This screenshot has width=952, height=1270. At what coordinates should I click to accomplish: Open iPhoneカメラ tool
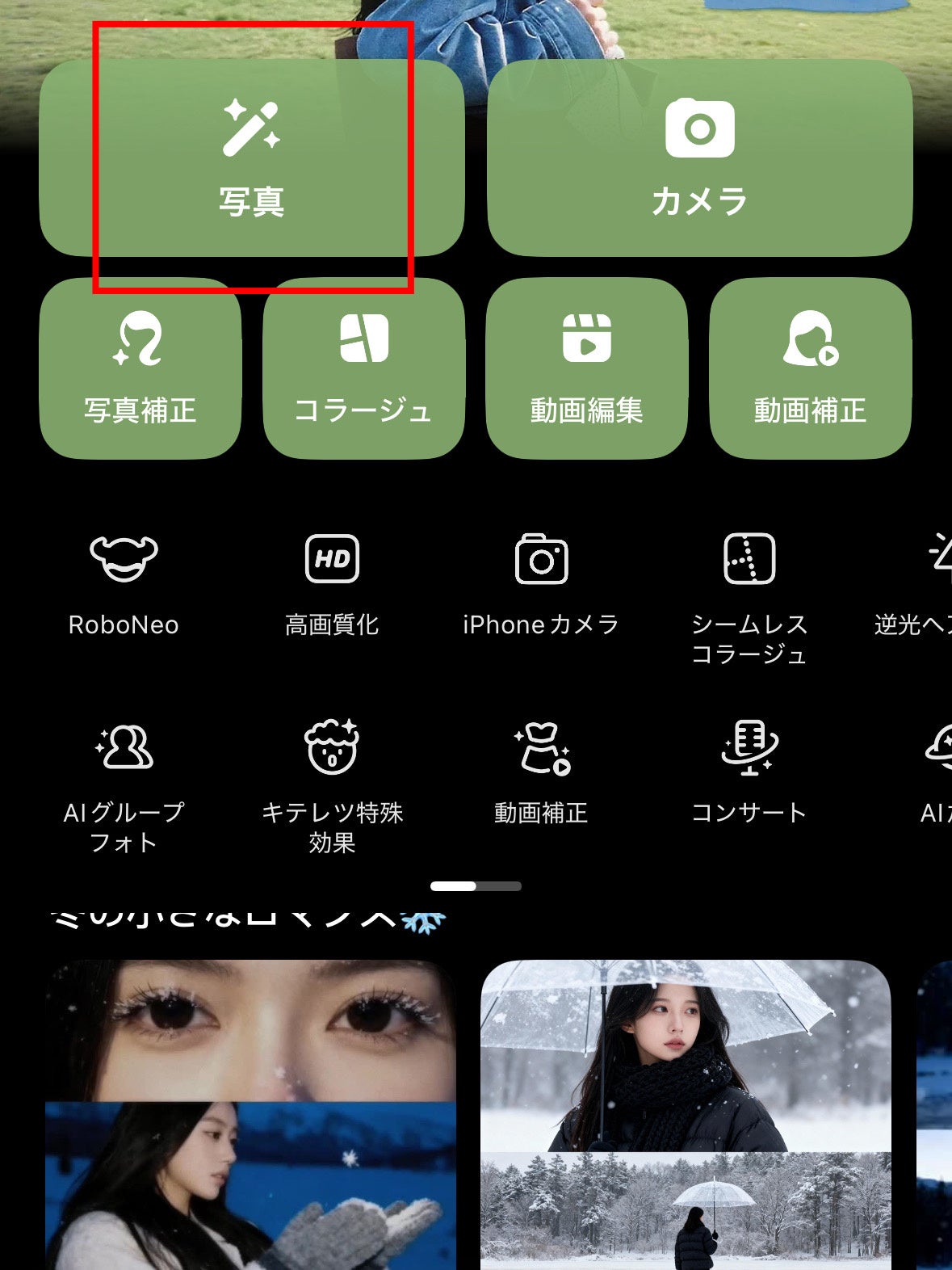tap(541, 583)
